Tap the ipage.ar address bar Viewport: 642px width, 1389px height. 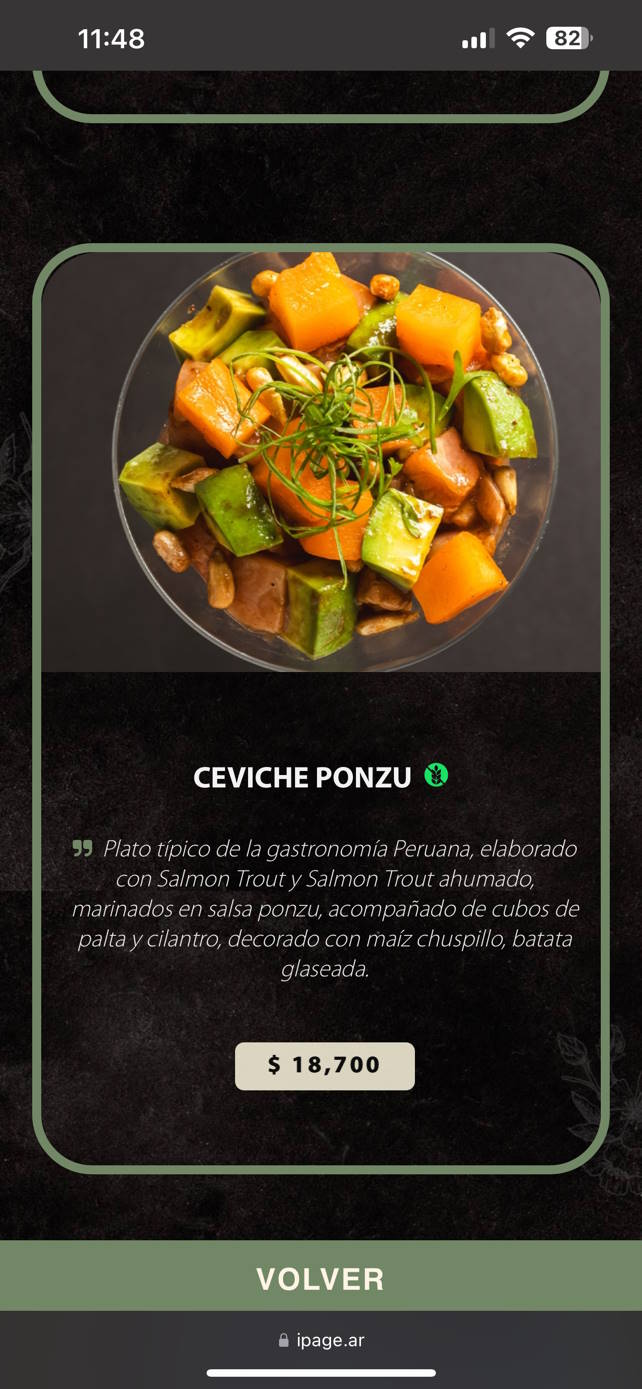coord(321,1340)
